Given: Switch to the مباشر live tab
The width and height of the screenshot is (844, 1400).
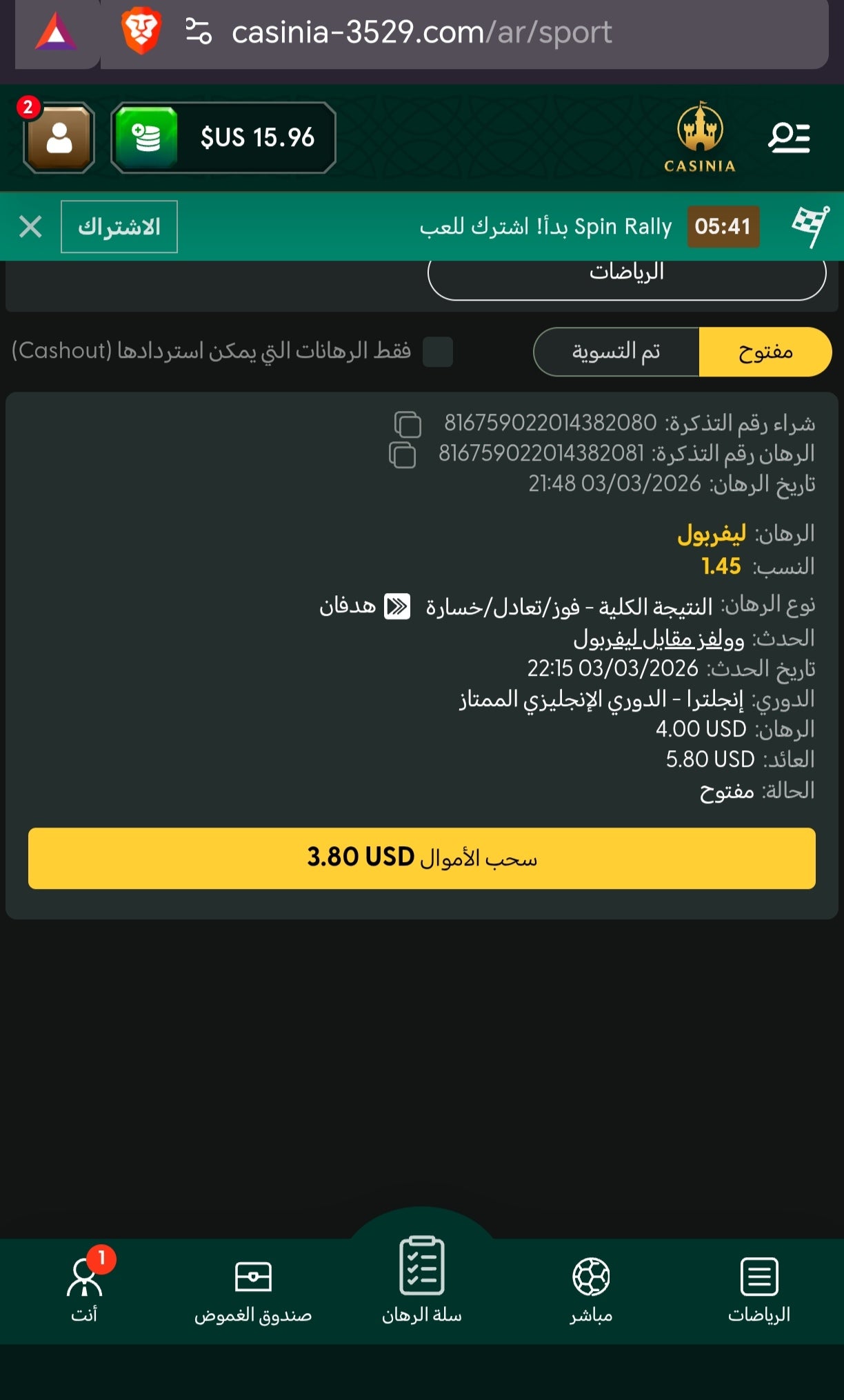Looking at the screenshot, I should (591, 1288).
